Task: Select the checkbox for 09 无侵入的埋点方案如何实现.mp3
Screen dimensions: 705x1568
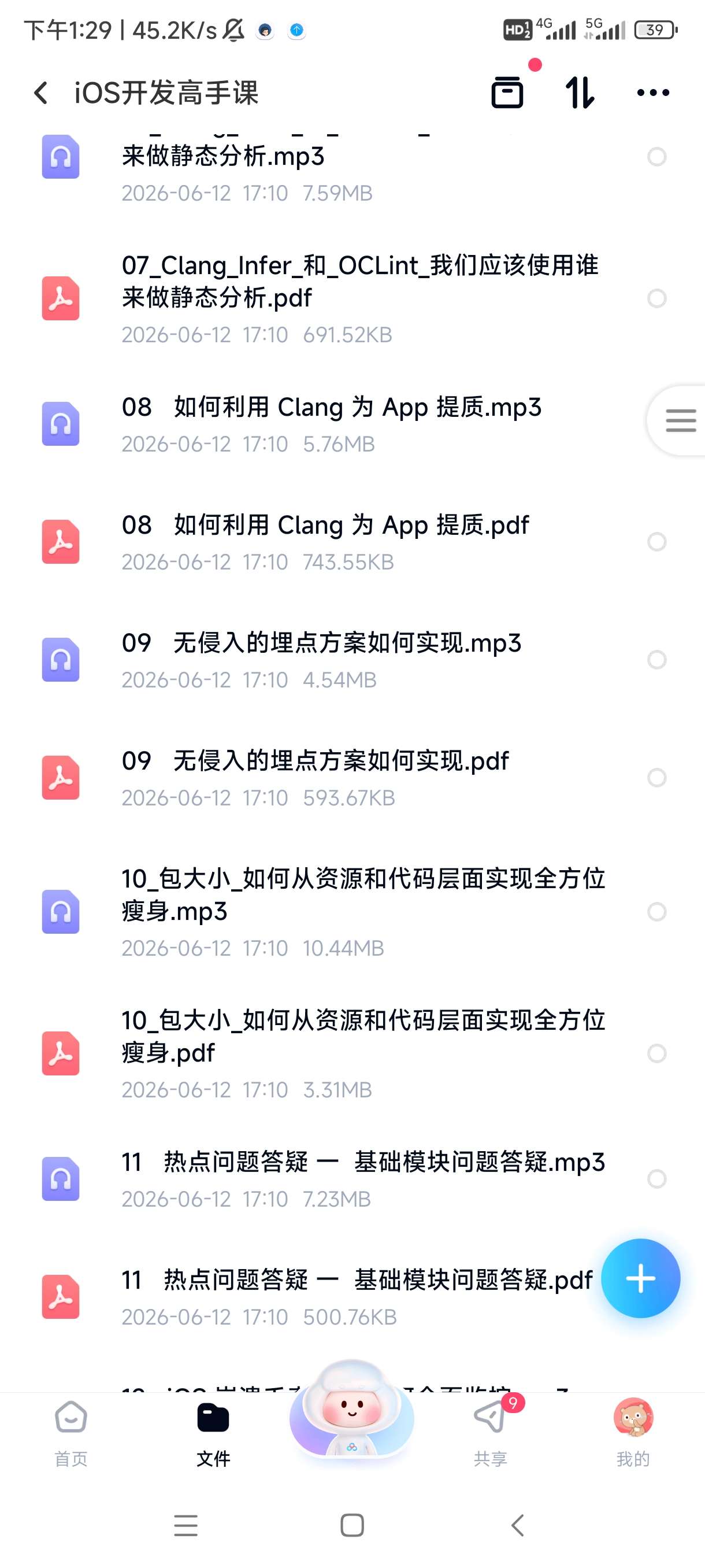Action: [x=656, y=660]
